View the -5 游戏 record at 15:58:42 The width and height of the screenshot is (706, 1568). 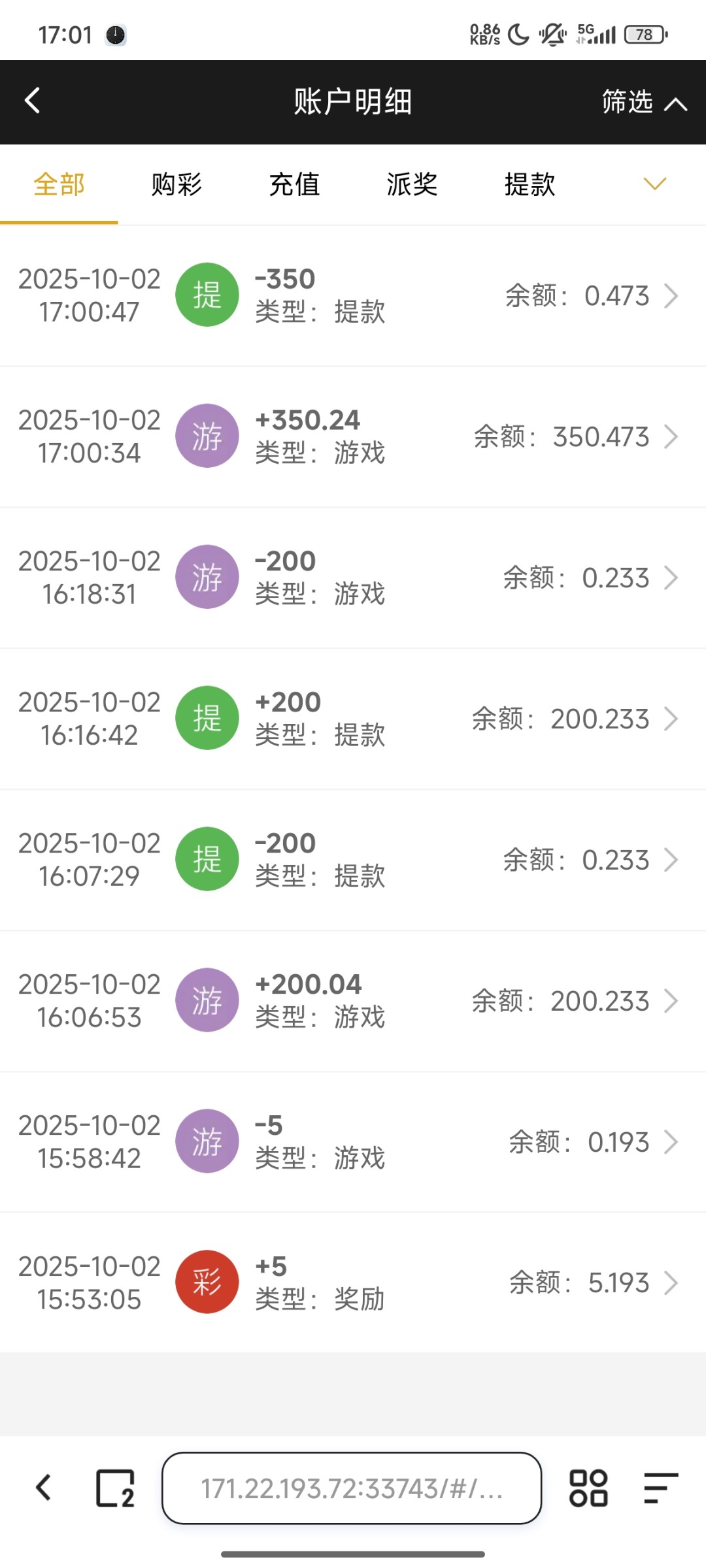click(x=353, y=1143)
